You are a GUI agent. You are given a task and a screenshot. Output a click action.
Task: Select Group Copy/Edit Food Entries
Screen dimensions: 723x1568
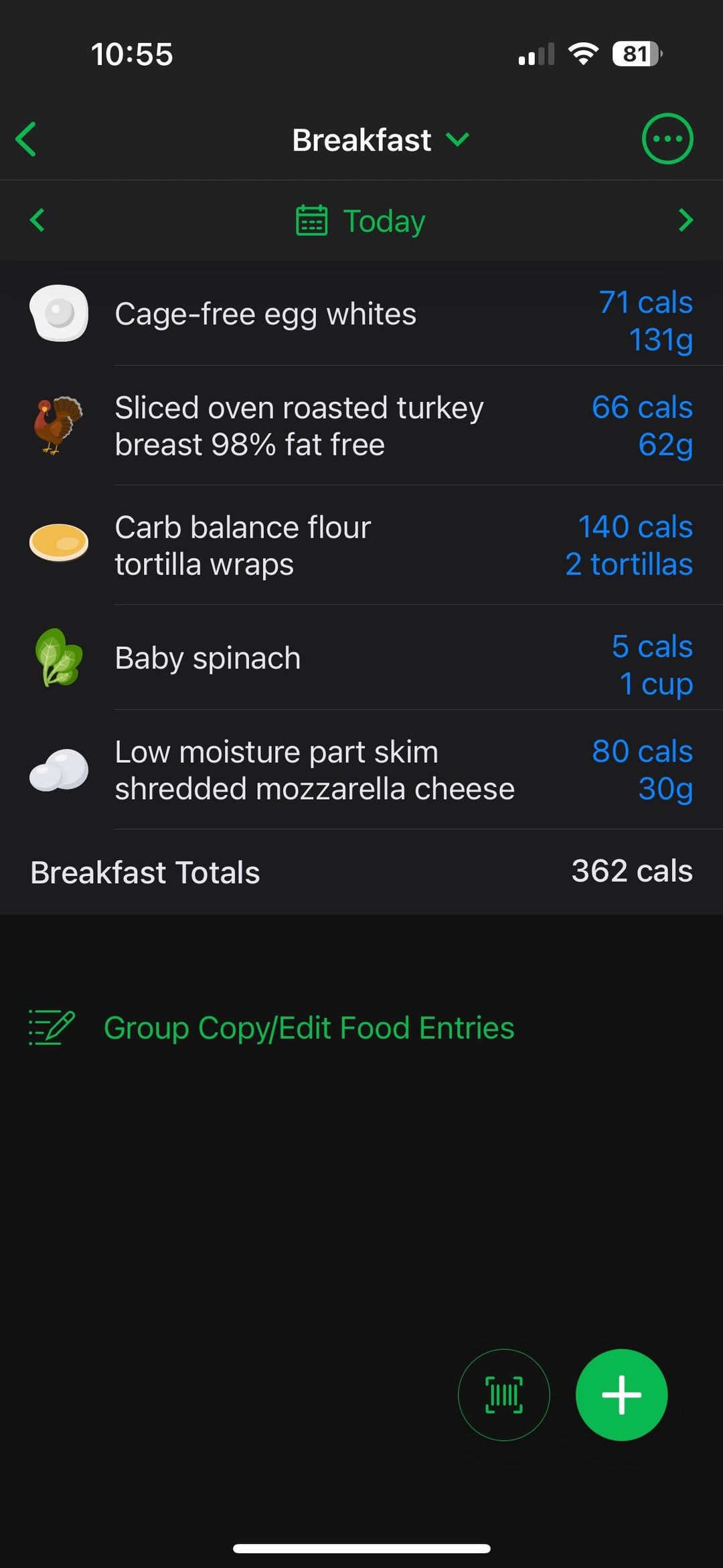pyautogui.click(x=272, y=1027)
